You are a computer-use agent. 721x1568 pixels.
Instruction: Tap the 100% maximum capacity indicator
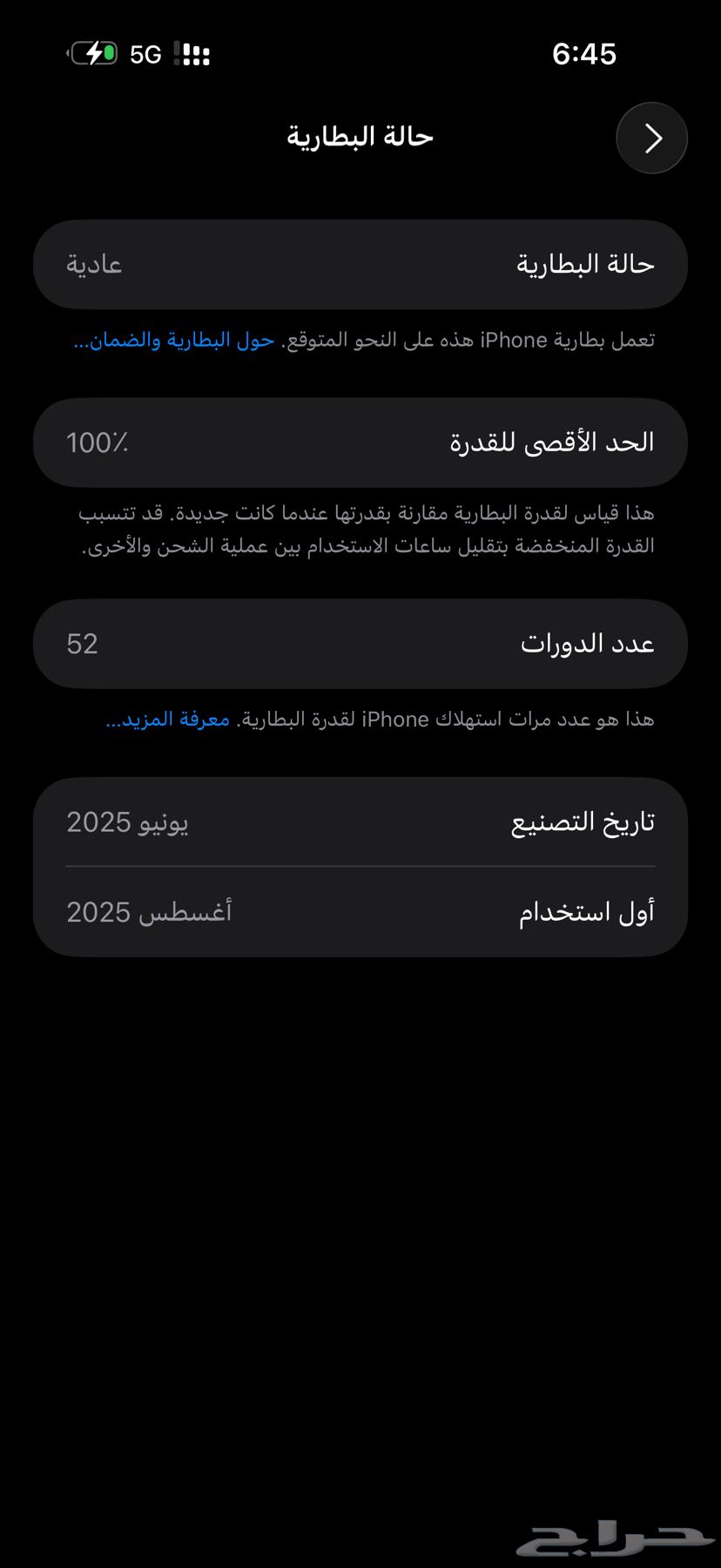point(96,443)
